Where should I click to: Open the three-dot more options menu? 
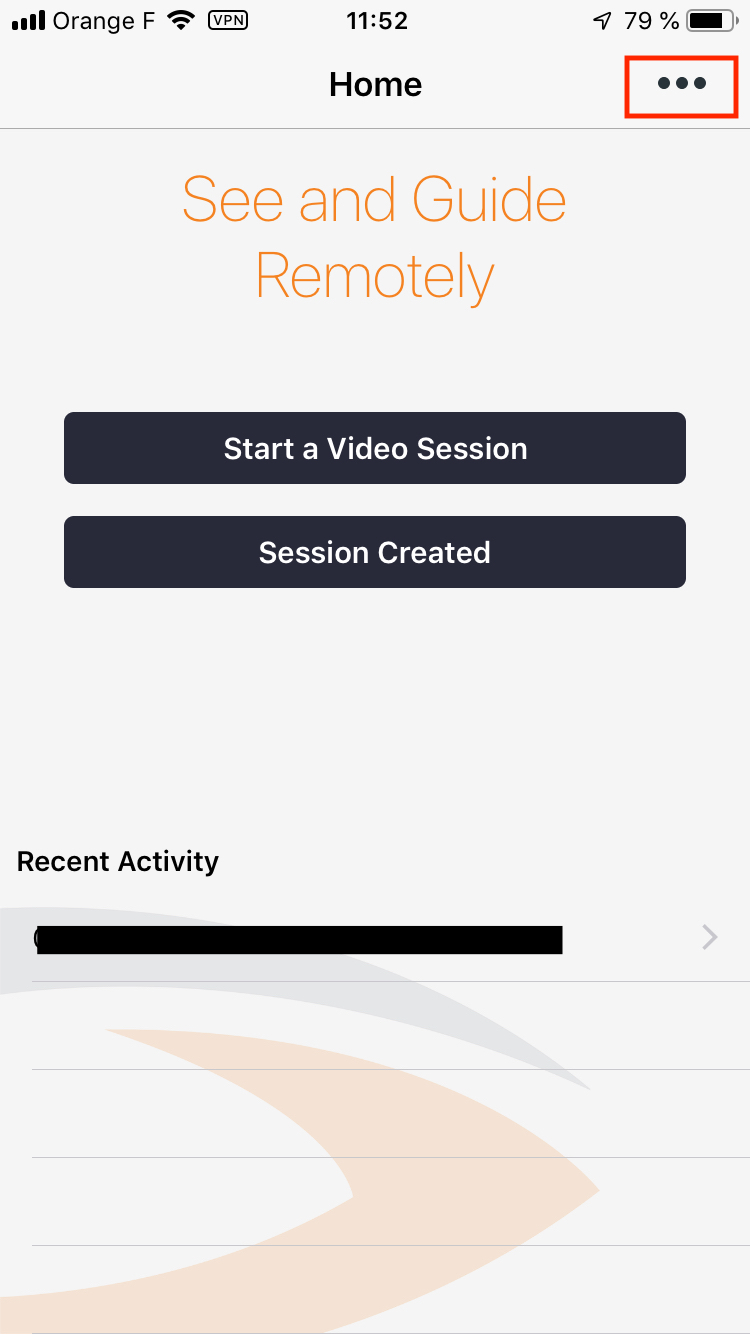point(682,84)
